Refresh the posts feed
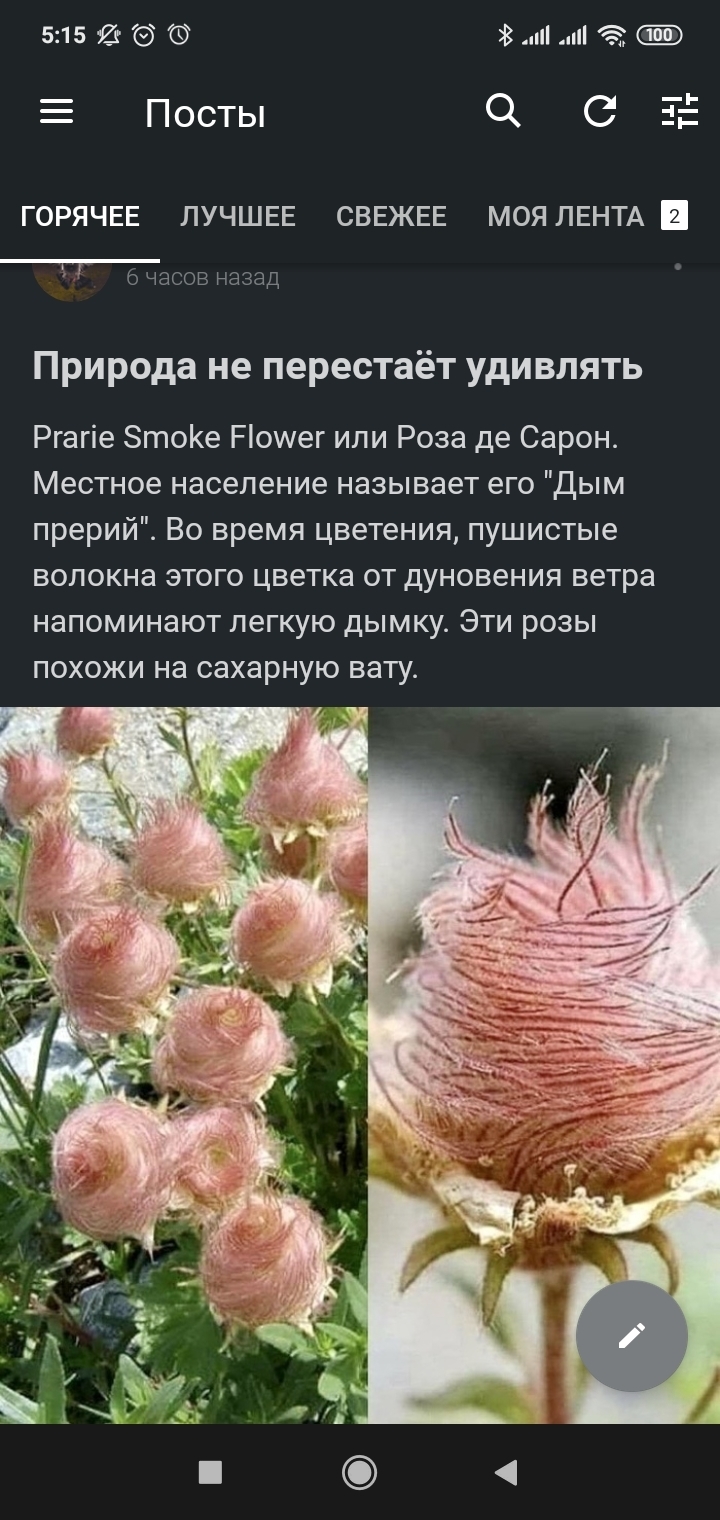720x1520 pixels. [x=600, y=111]
